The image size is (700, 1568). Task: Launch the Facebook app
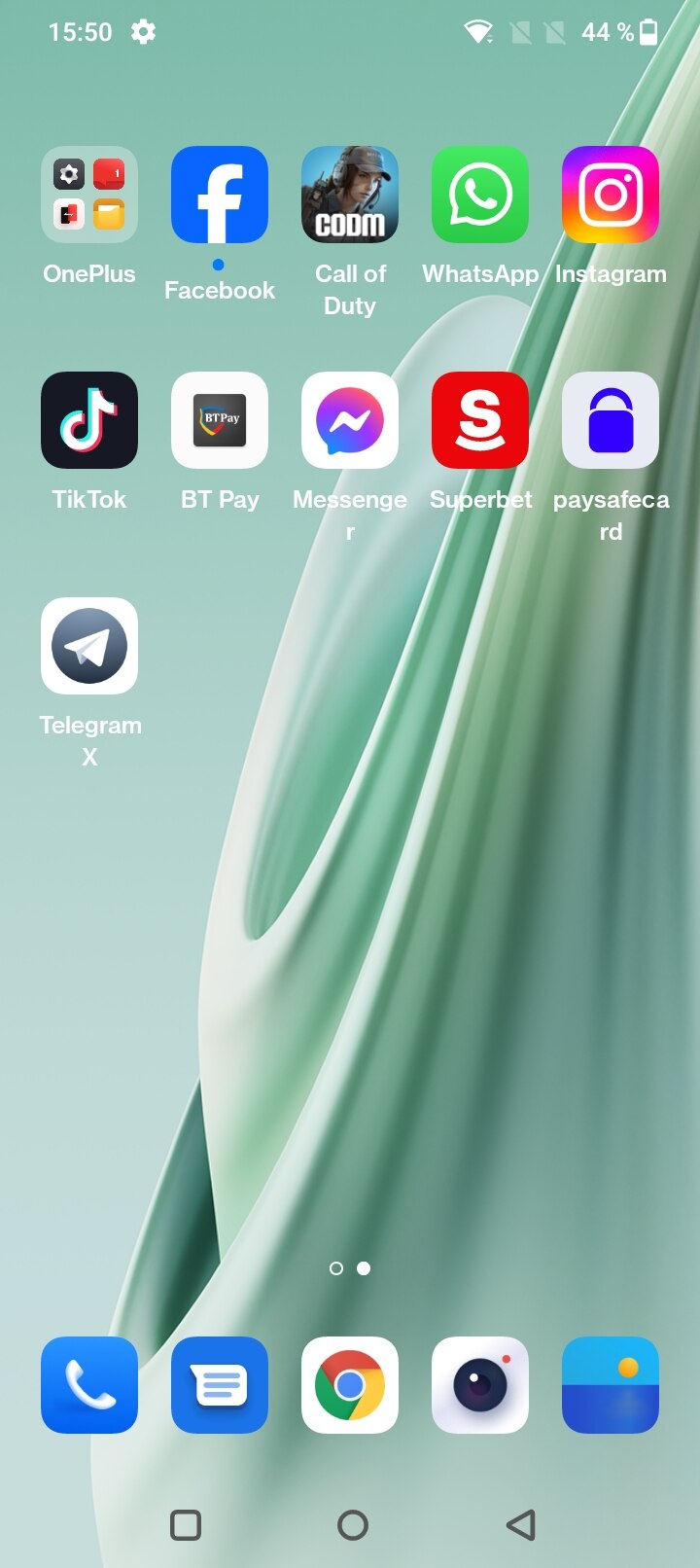tap(220, 196)
